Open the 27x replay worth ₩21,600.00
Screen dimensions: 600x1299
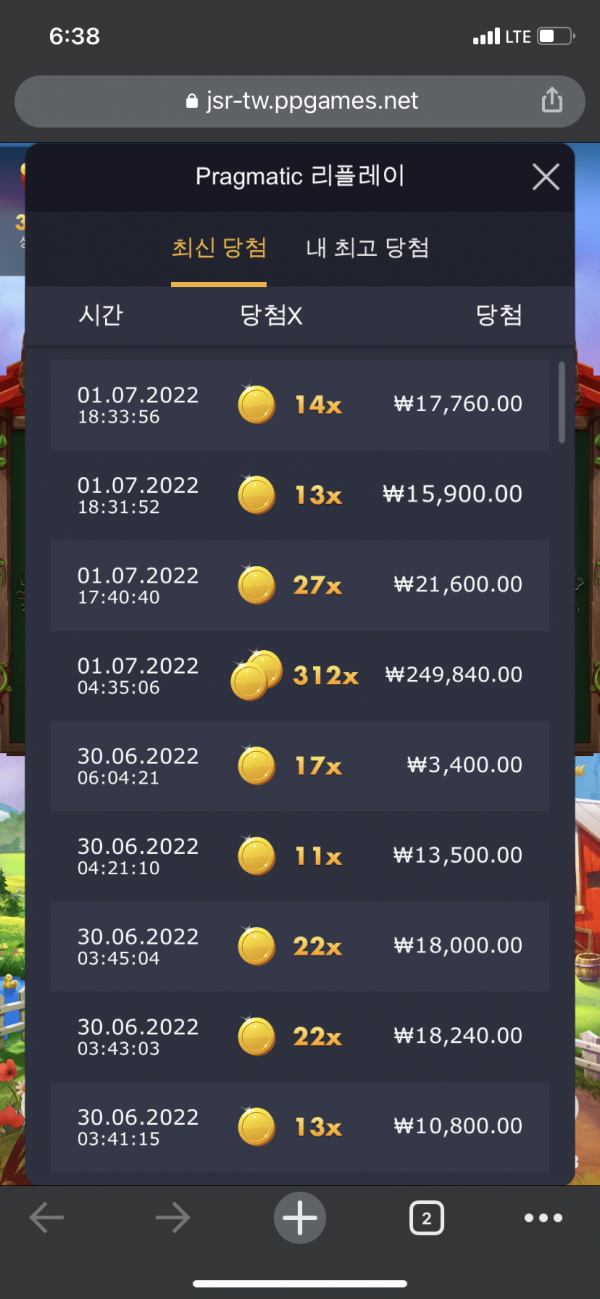coord(300,585)
